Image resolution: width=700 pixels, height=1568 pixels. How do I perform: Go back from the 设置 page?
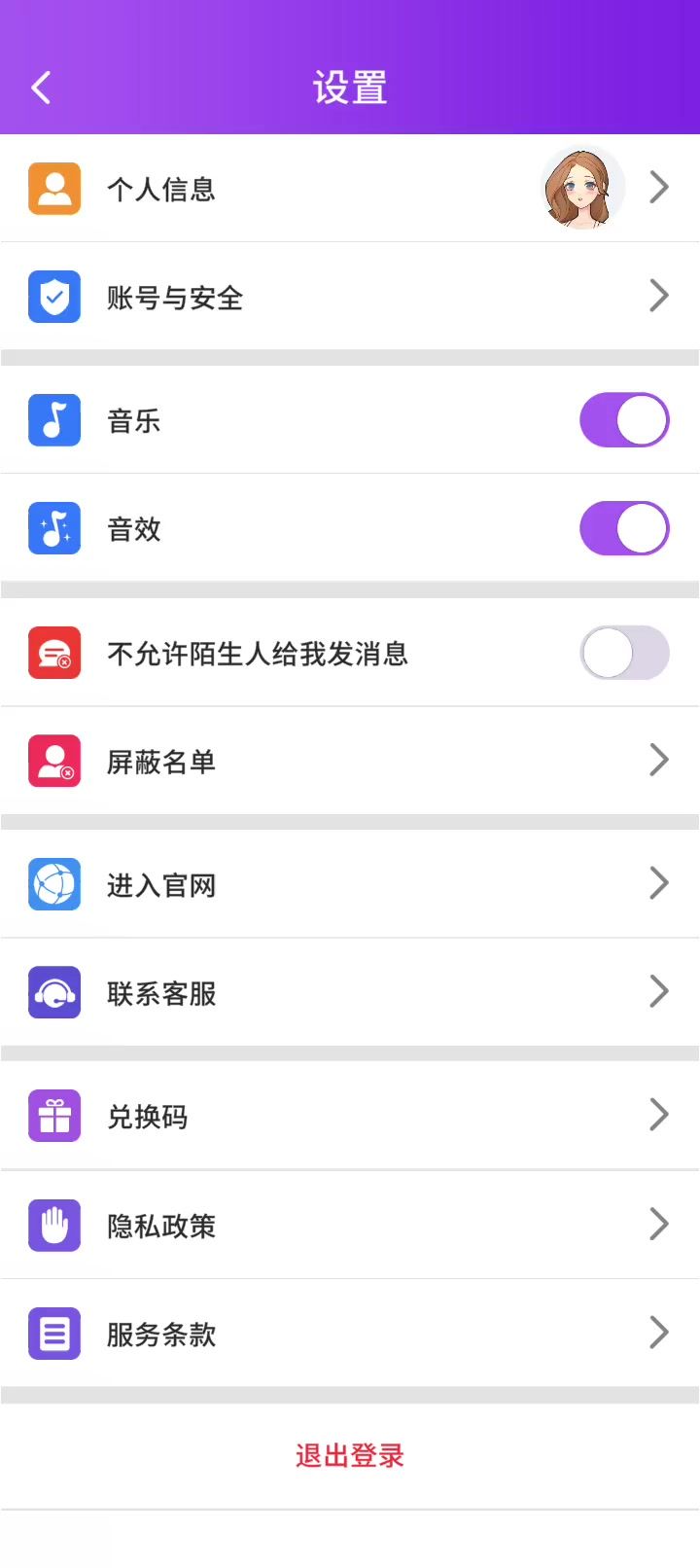click(x=41, y=88)
